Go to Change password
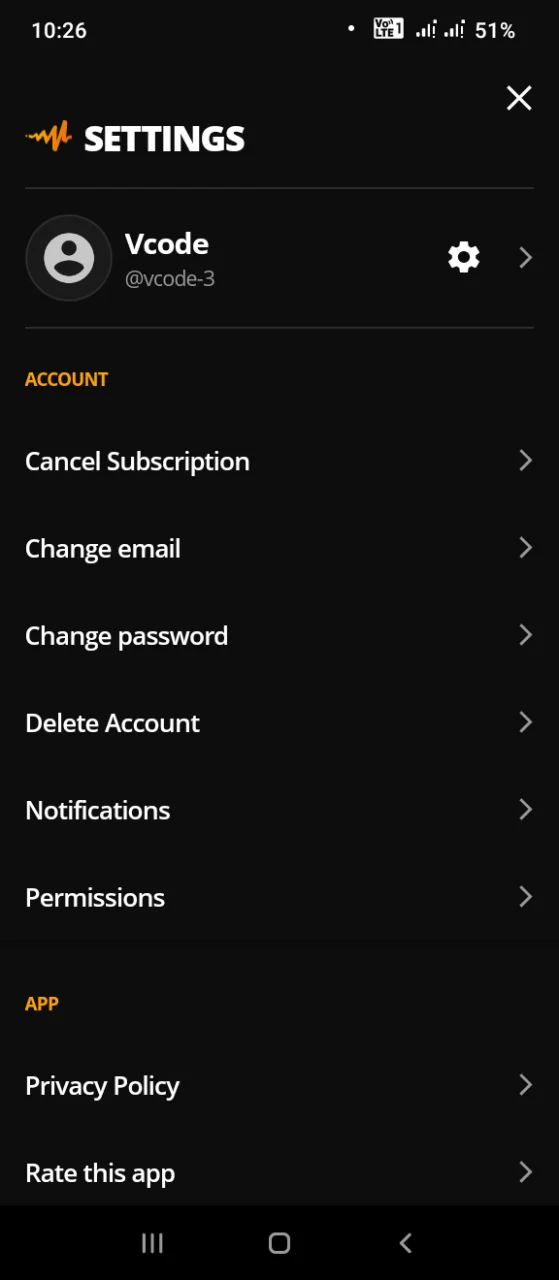 279,635
